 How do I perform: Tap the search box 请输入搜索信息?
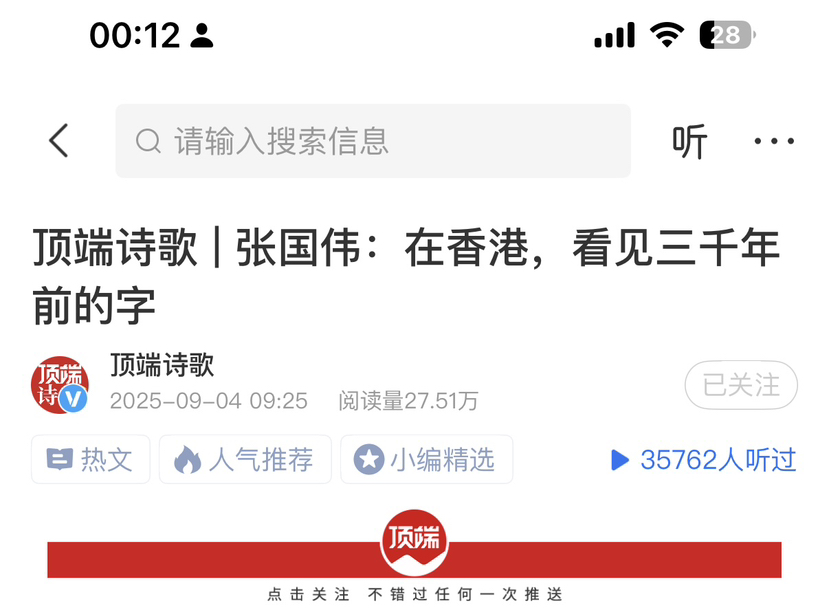372,141
